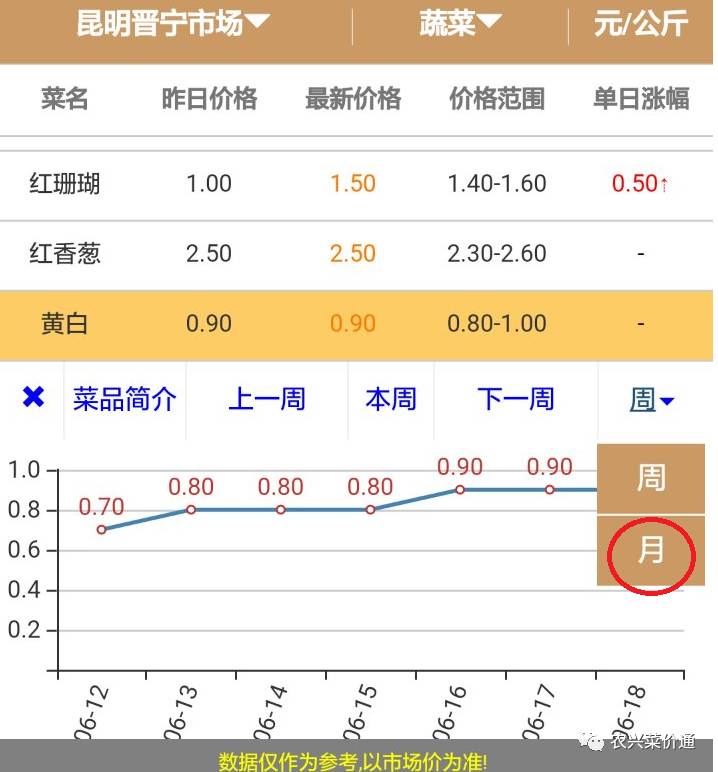The width and height of the screenshot is (718, 772).
Task: Show 本周 current week prices
Action: click(x=391, y=400)
